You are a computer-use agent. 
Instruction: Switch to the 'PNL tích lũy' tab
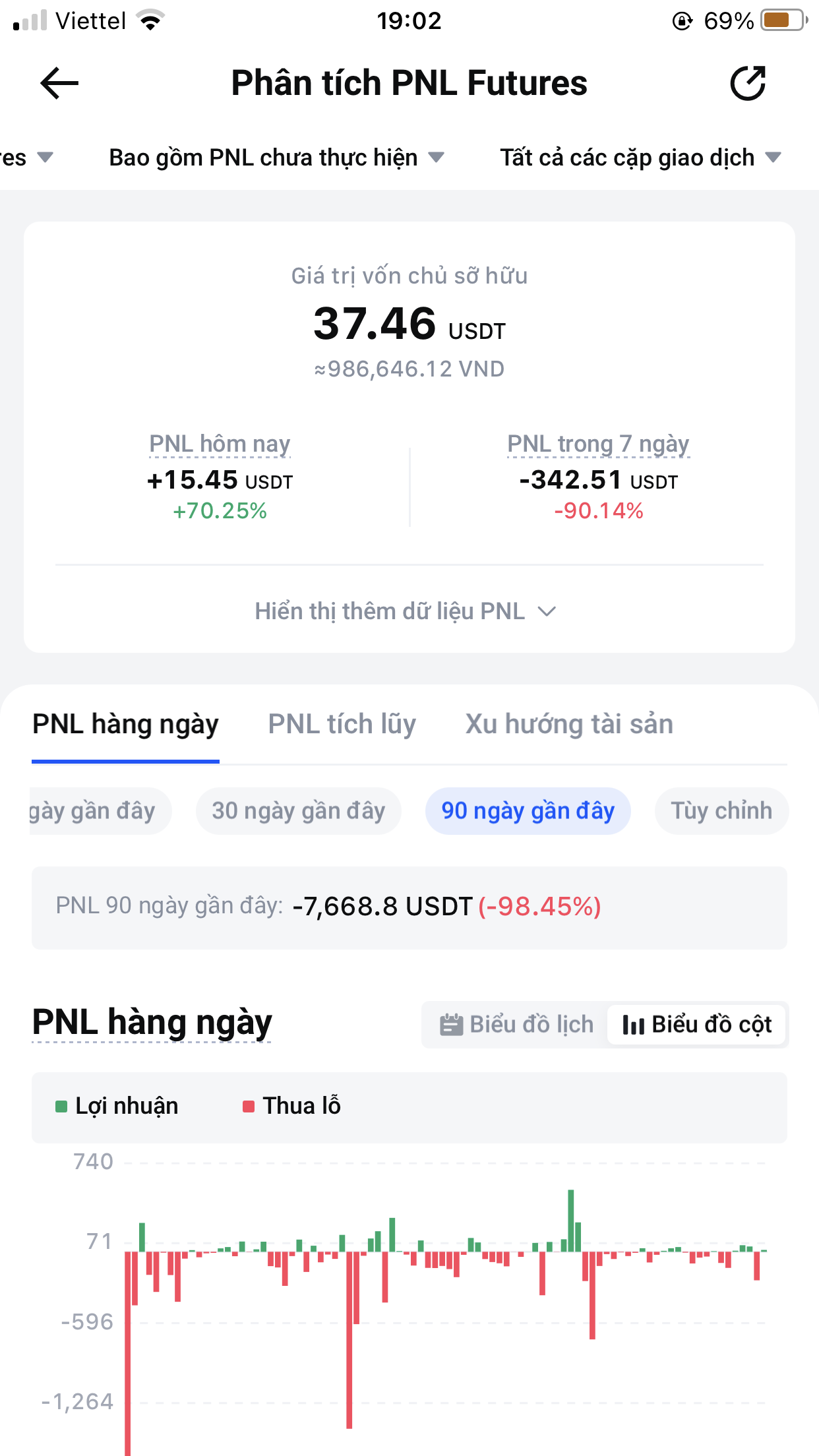click(342, 724)
